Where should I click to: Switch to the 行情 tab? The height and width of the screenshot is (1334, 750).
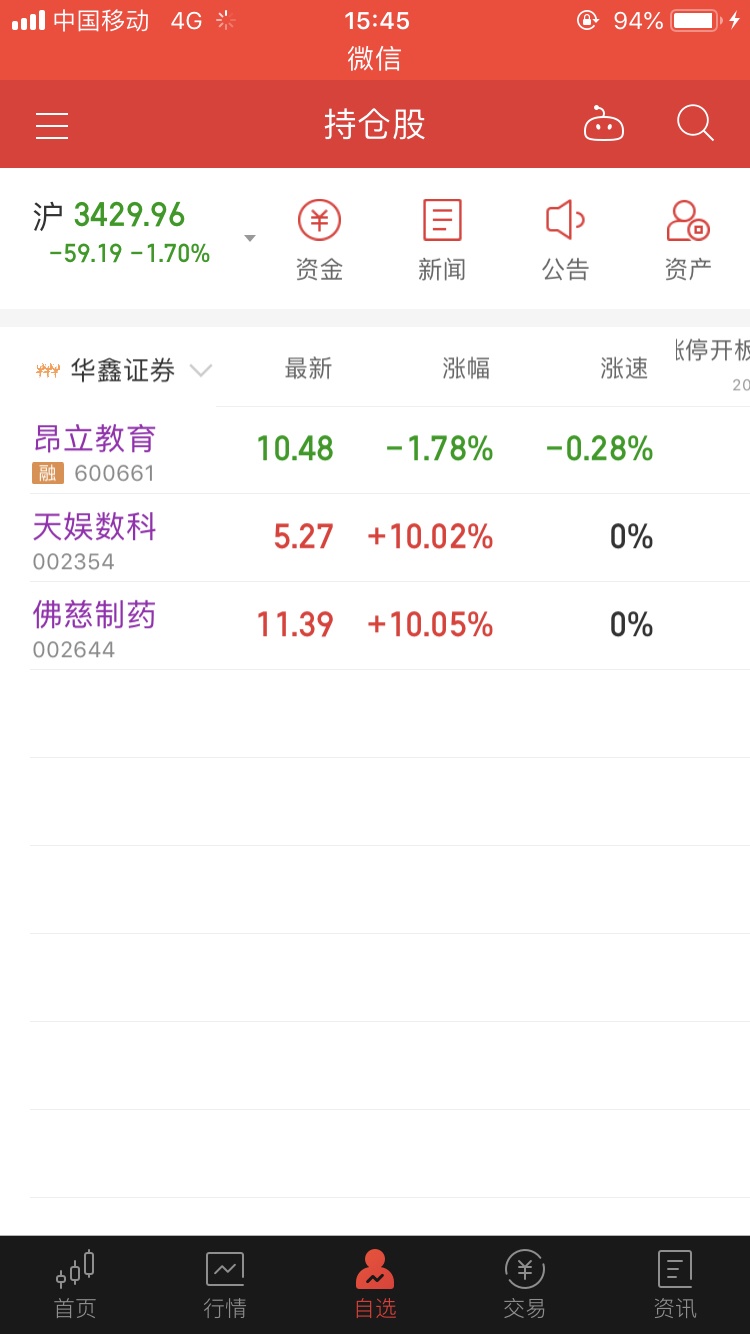coord(225,1285)
